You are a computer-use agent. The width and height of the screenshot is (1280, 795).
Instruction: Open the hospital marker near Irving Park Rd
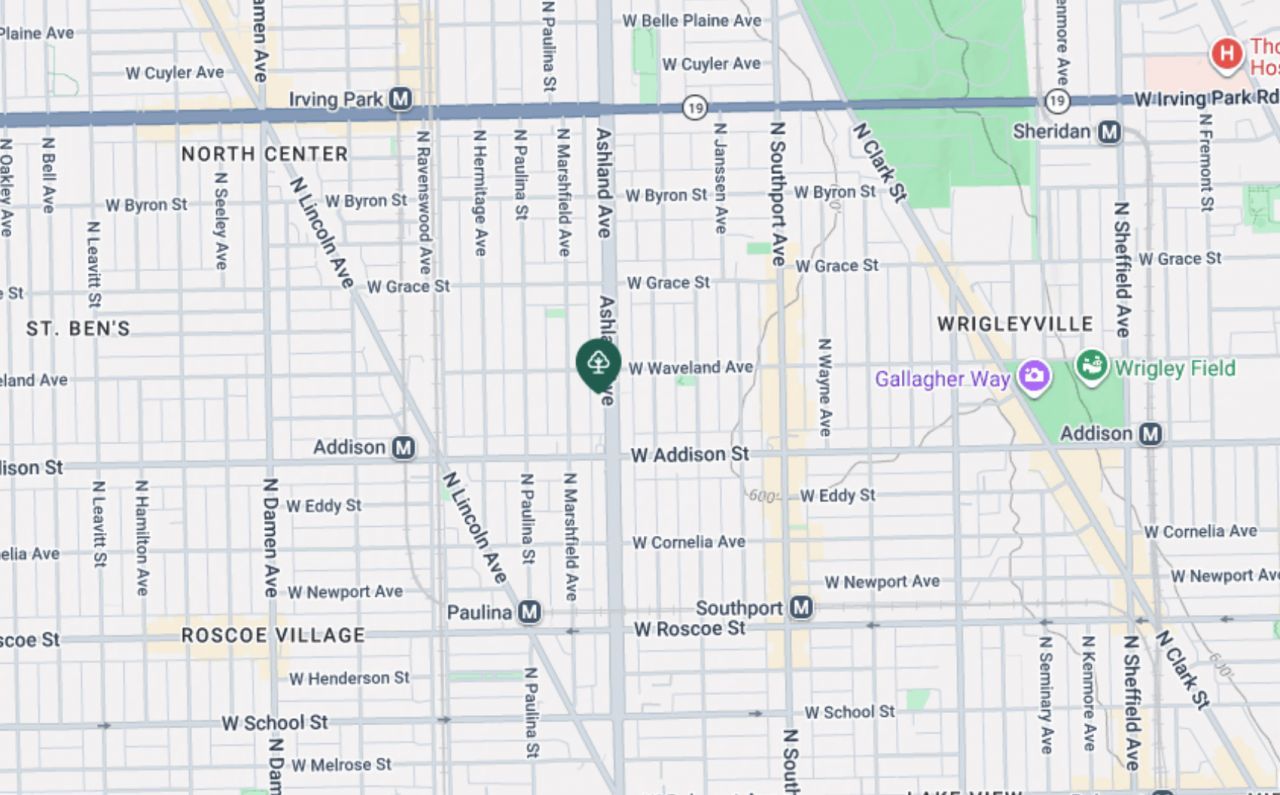point(1226,54)
